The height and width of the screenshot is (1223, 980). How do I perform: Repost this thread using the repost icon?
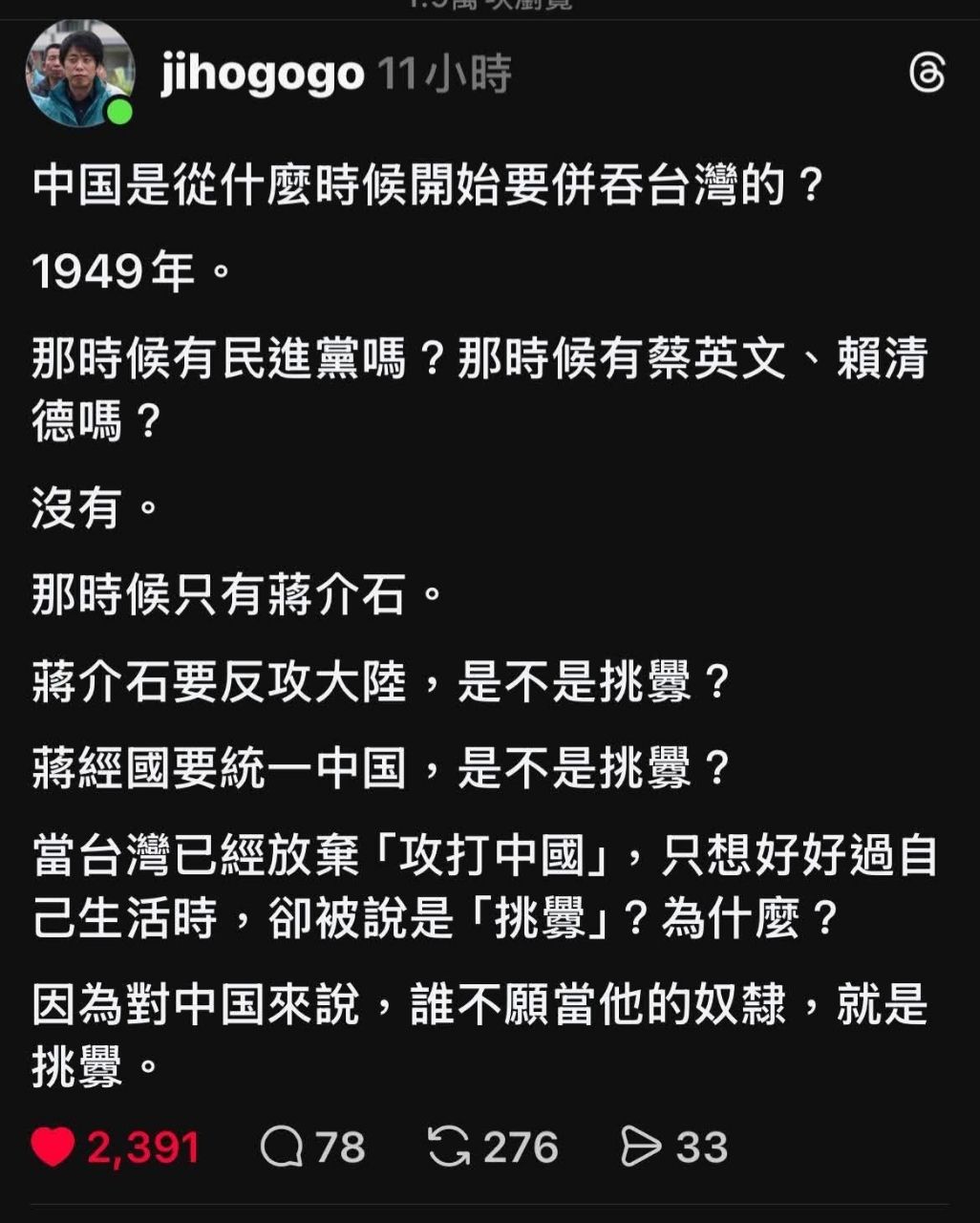[448, 1147]
